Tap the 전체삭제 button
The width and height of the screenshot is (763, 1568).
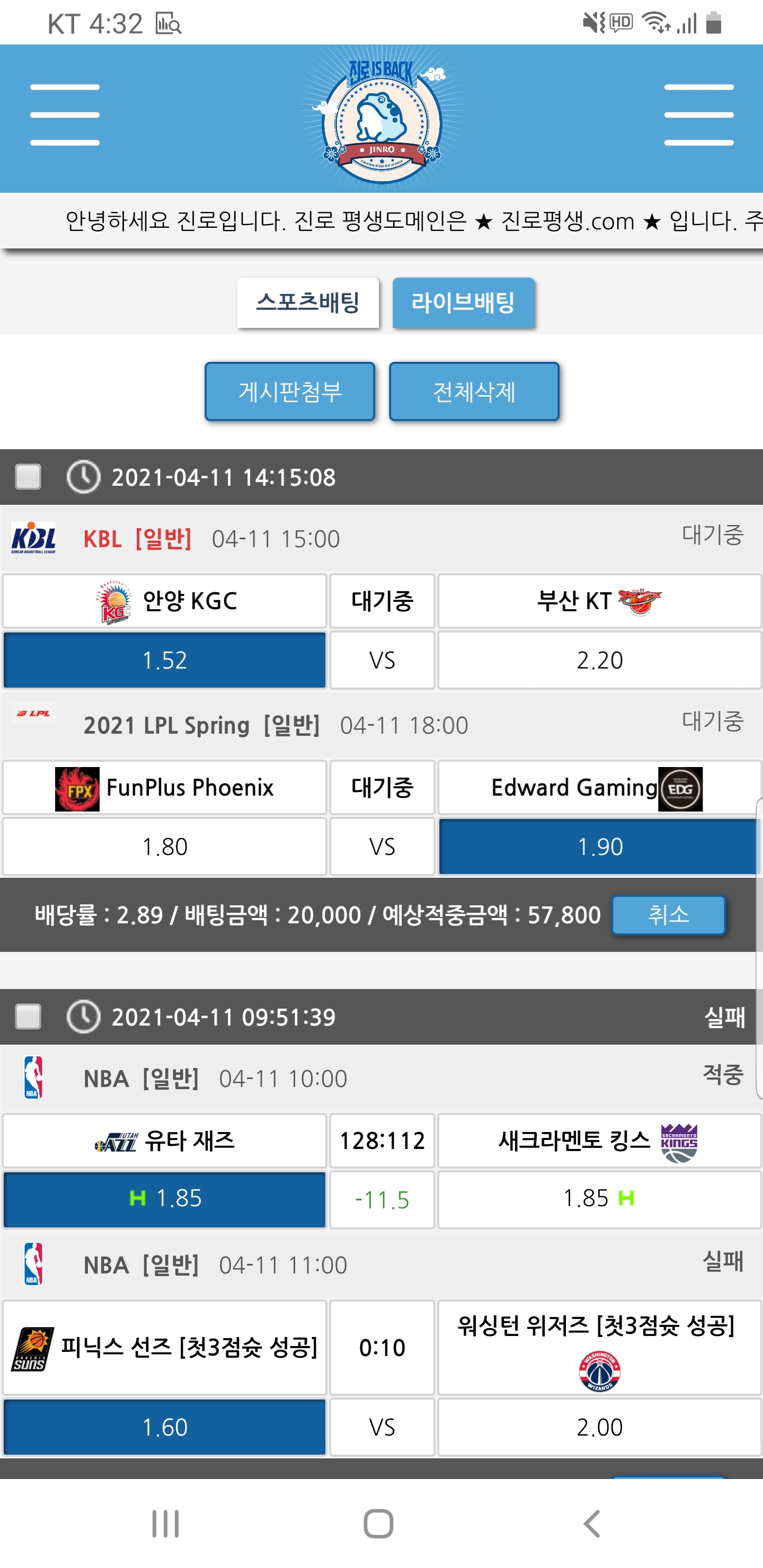(474, 391)
